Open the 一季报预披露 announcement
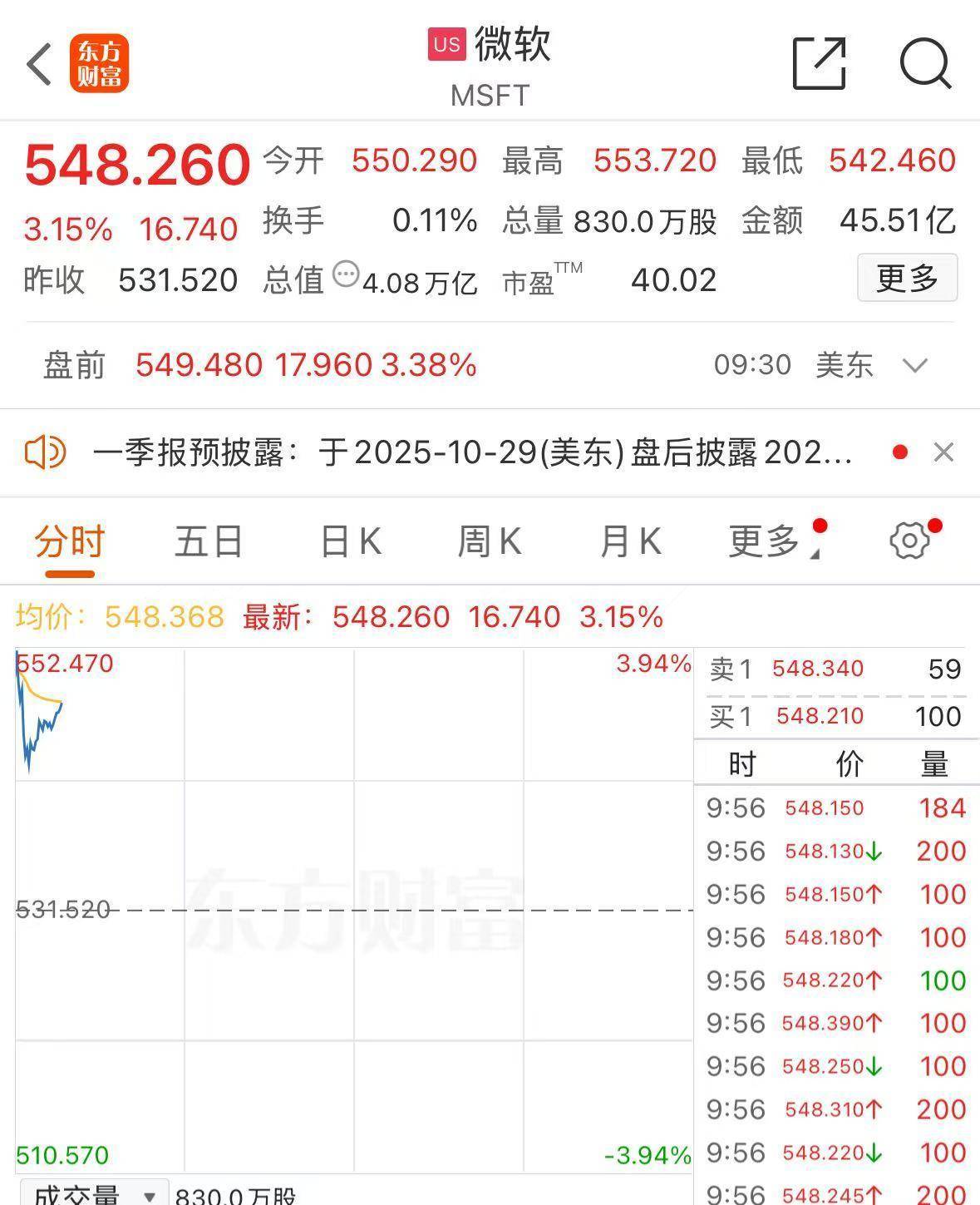Viewport: 980px width, 1205px height. (x=472, y=453)
